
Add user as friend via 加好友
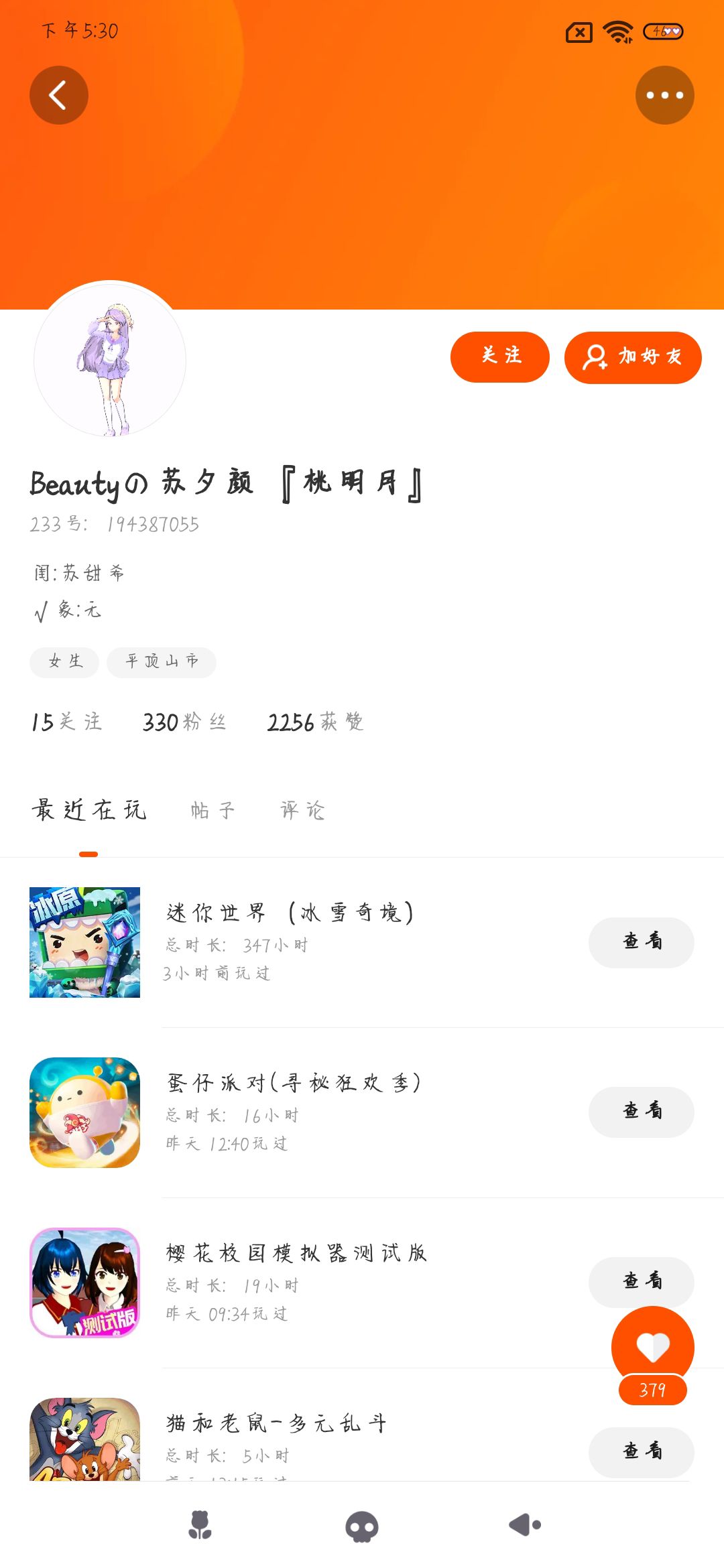(x=632, y=357)
